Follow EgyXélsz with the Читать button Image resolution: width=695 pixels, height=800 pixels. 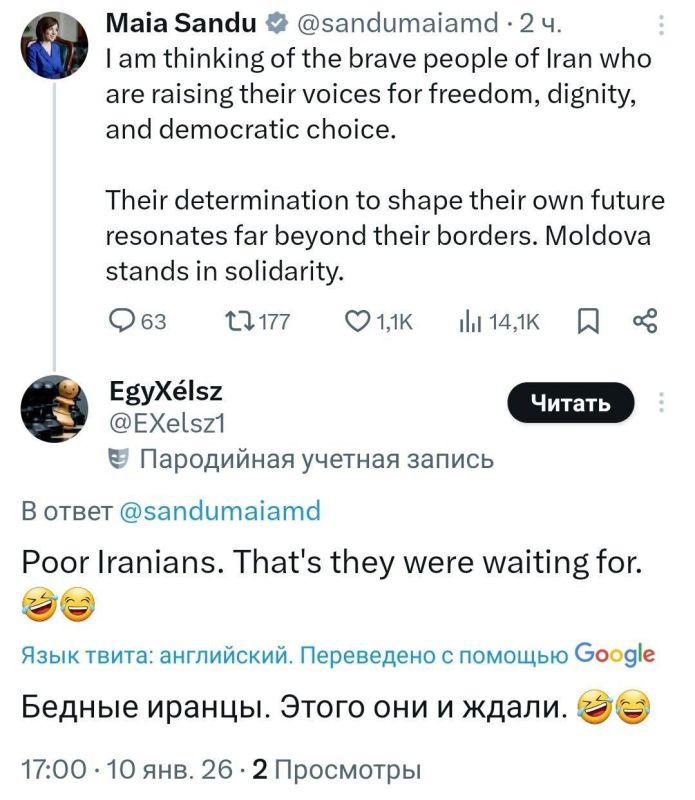tap(570, 403)
